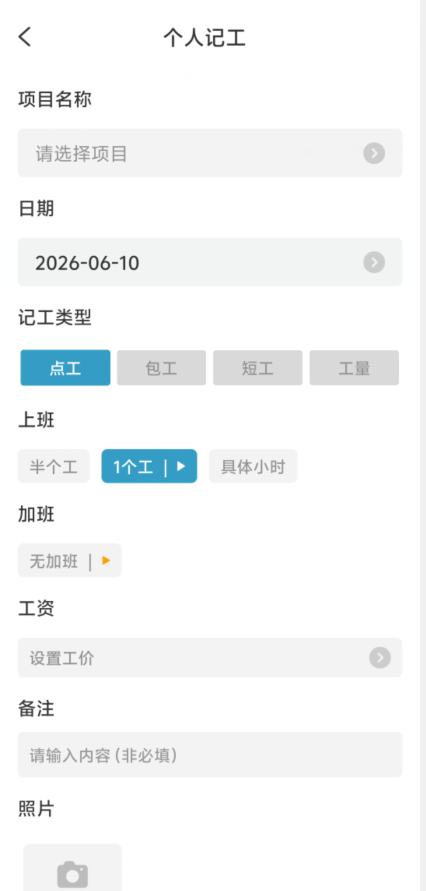The height and width of the screenshot is (891, 426).
Task: Open the 无加班 overtime selector
Action: (69, 560)
